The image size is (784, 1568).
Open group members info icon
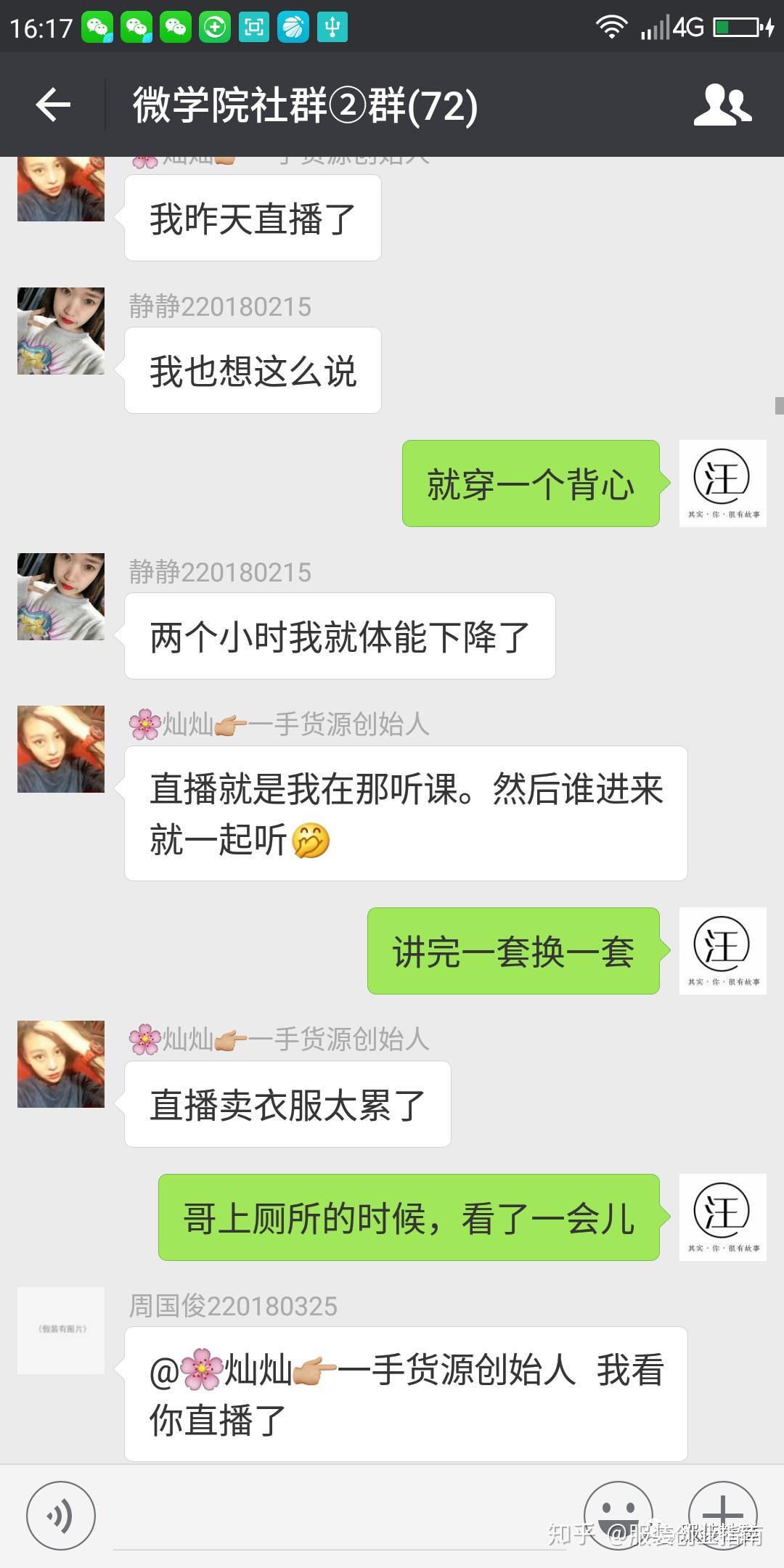tap(722, 105)
